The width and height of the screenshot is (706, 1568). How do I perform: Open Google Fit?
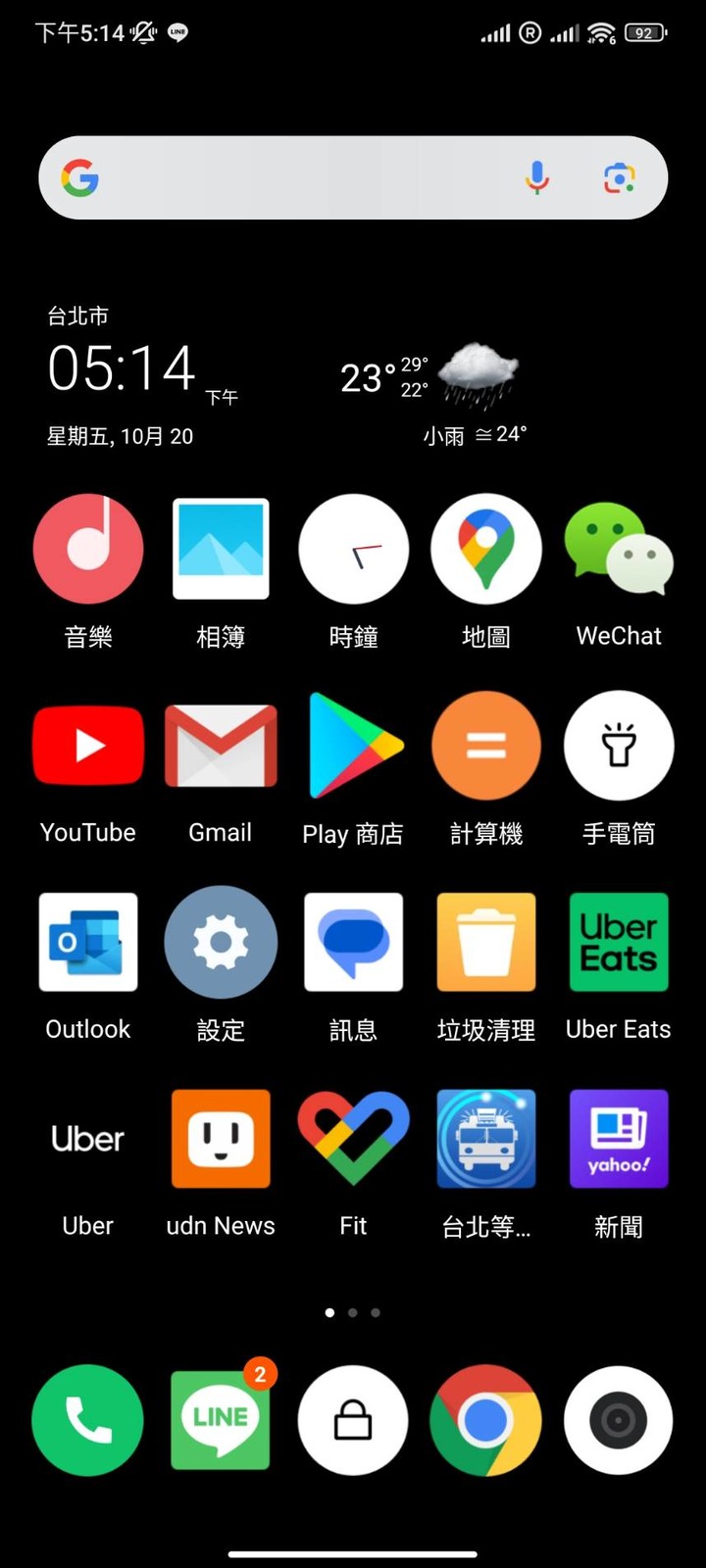click(x=353, y=1138)
